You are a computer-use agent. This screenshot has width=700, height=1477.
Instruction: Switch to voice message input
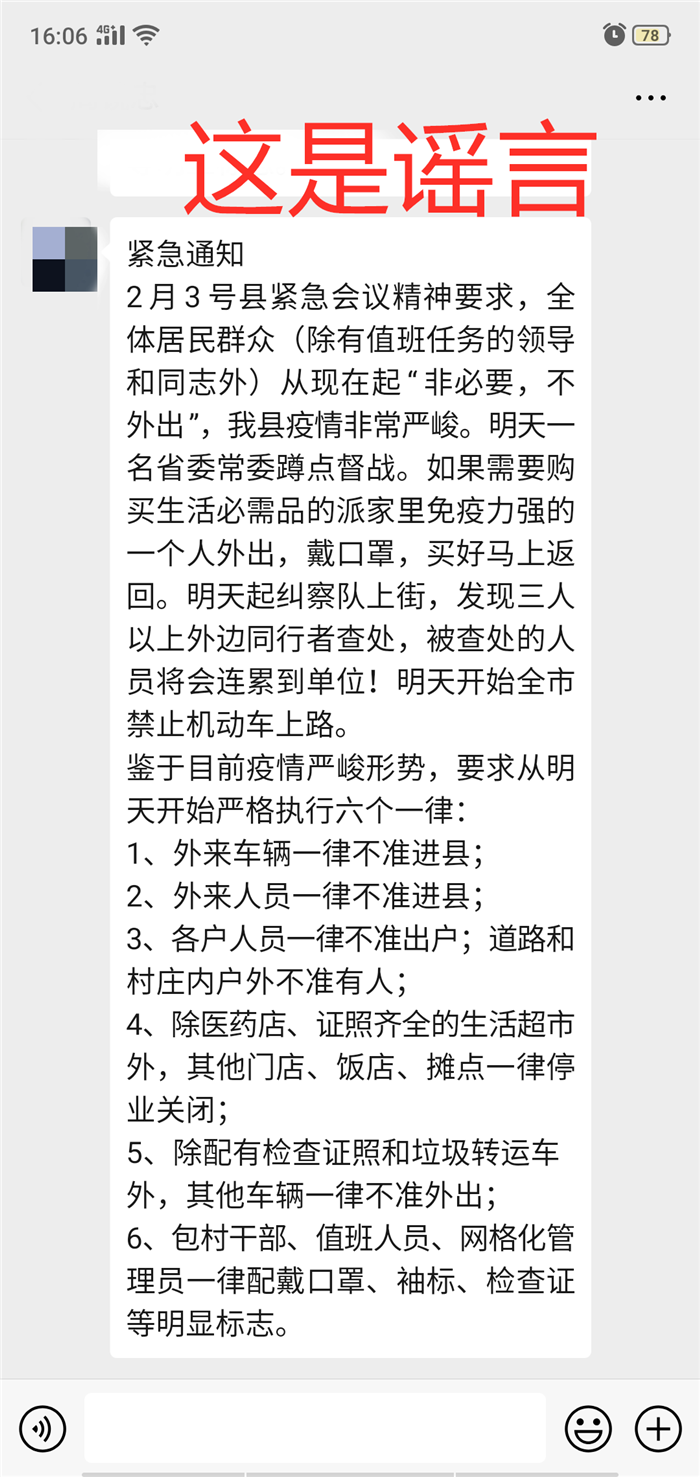[42, 1428]
